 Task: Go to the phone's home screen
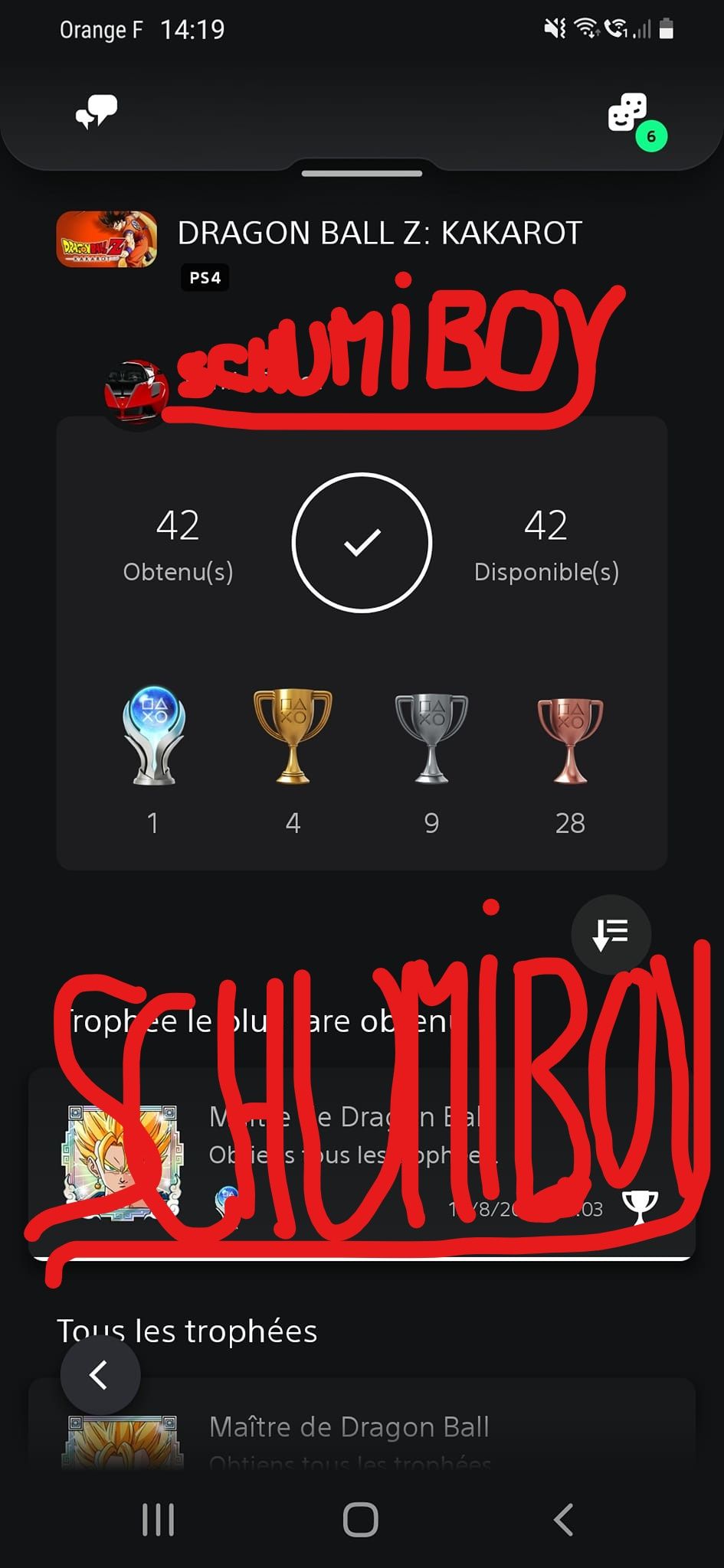(x=361, y=1520)
